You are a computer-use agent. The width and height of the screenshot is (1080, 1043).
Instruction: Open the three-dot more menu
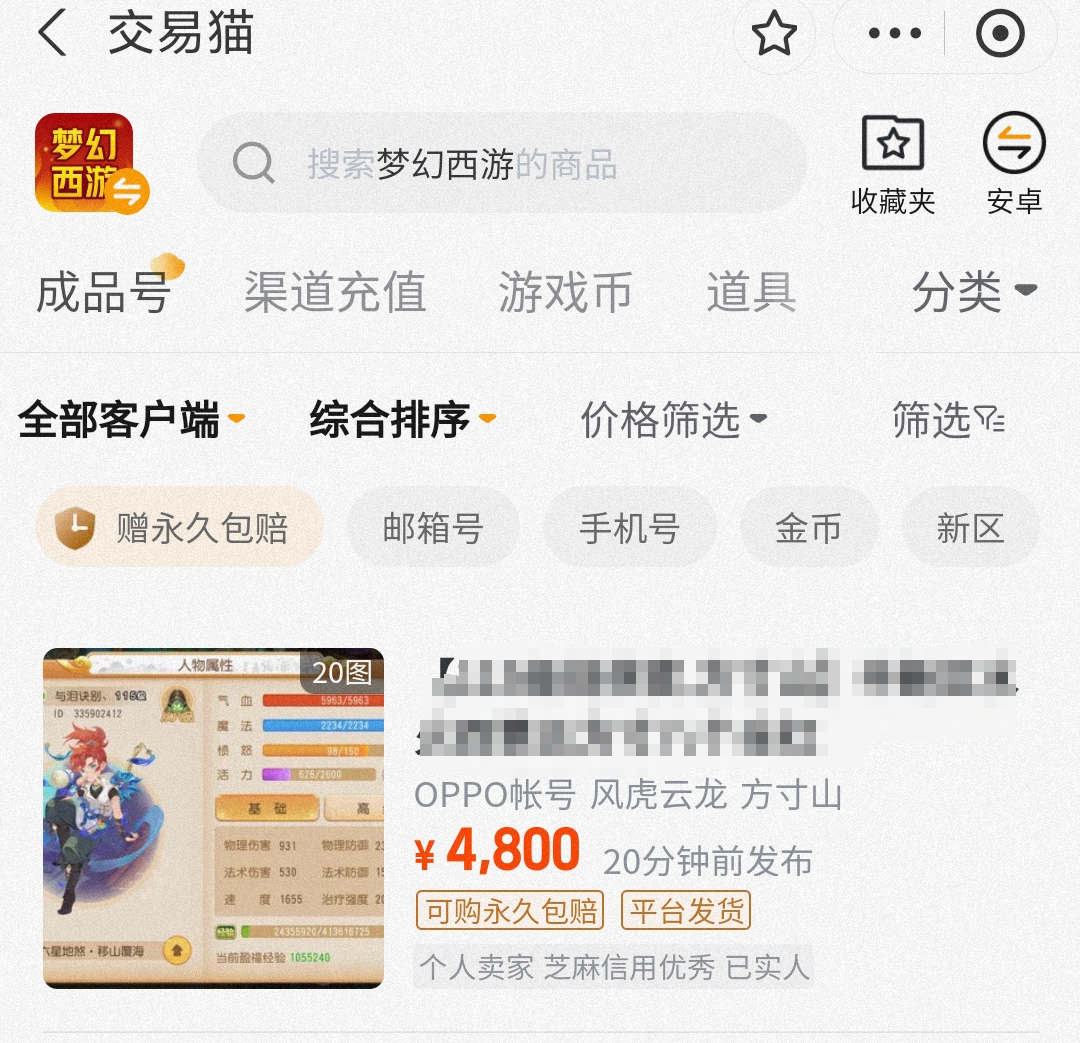pos(894,35)
